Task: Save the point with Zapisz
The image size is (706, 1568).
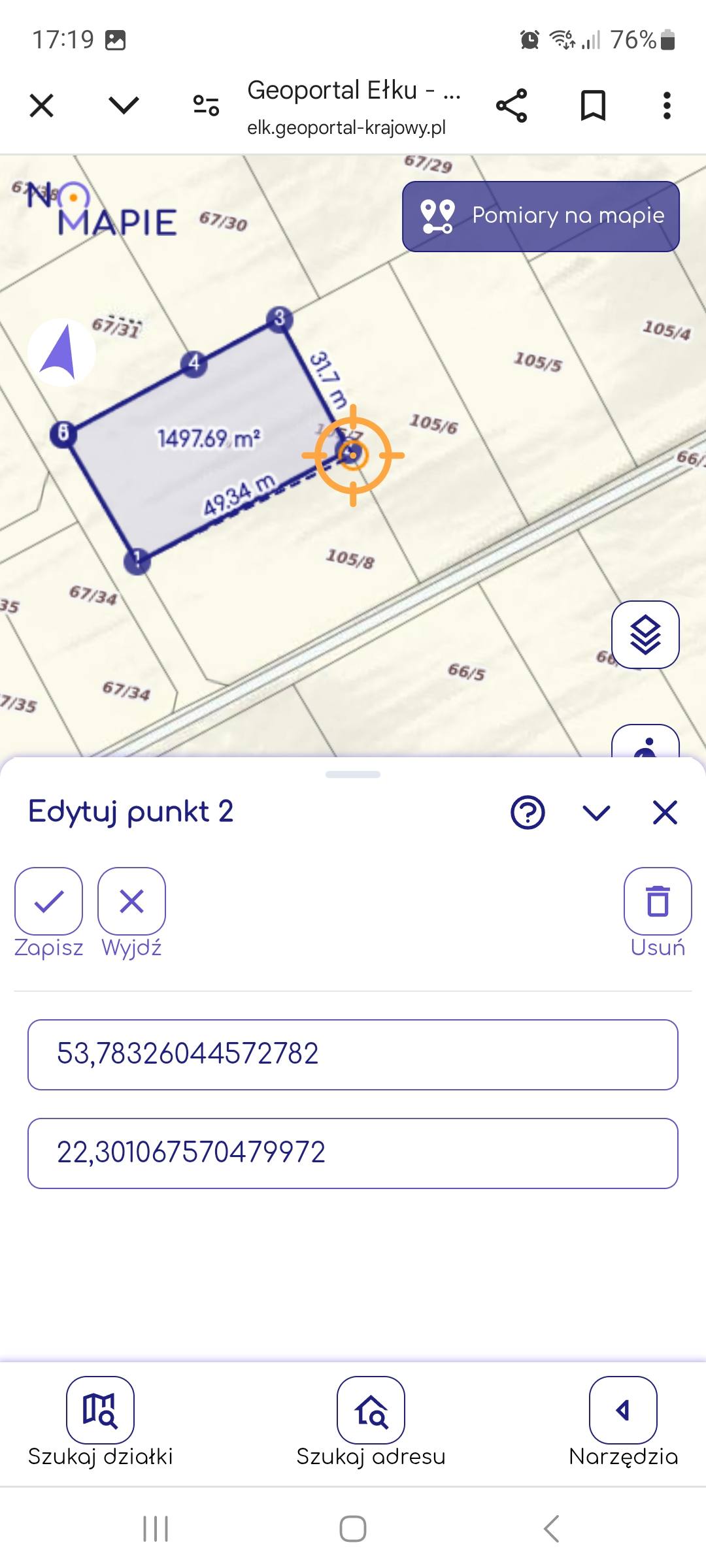Action: pos(49,902)
